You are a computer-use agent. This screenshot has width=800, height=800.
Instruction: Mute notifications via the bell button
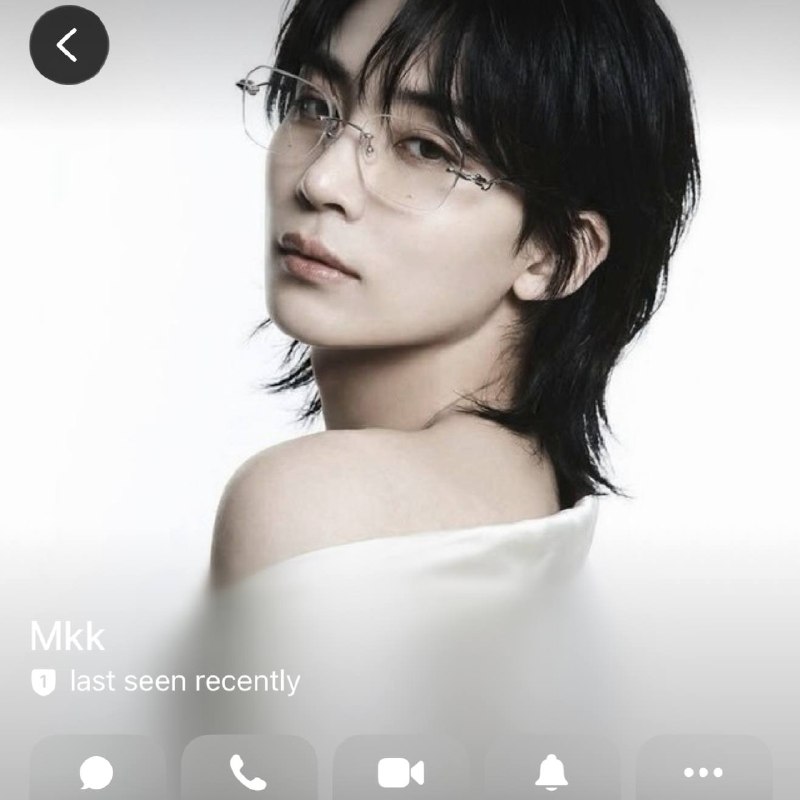tap(552, 768)
